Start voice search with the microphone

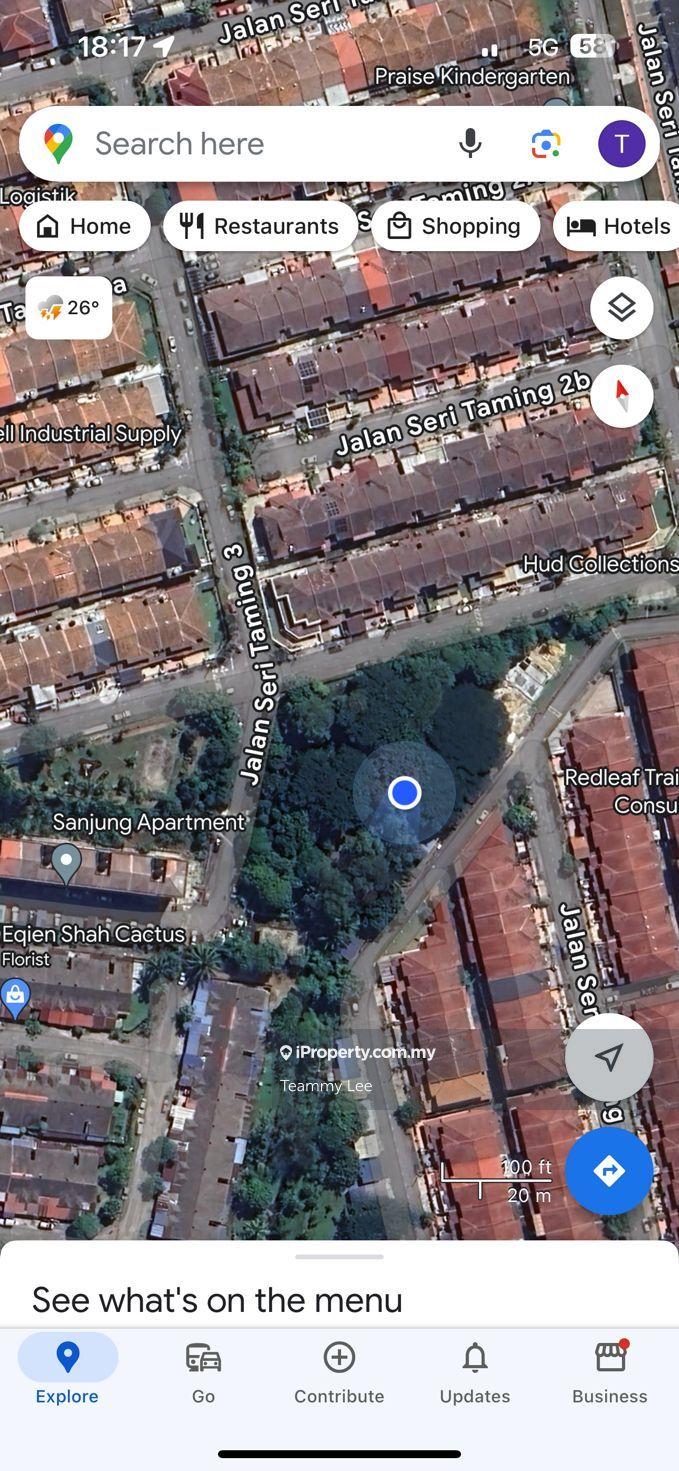[470, 144]
